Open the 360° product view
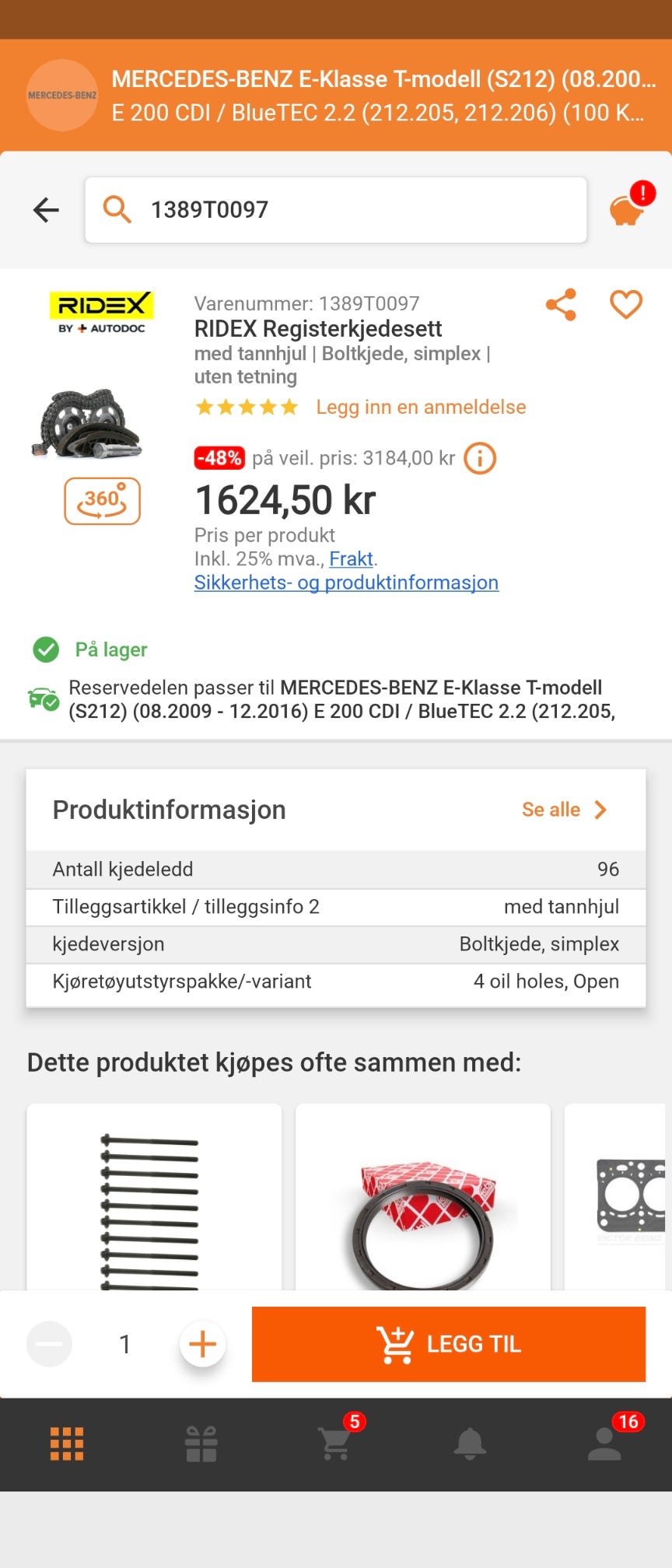 [102, 502]
